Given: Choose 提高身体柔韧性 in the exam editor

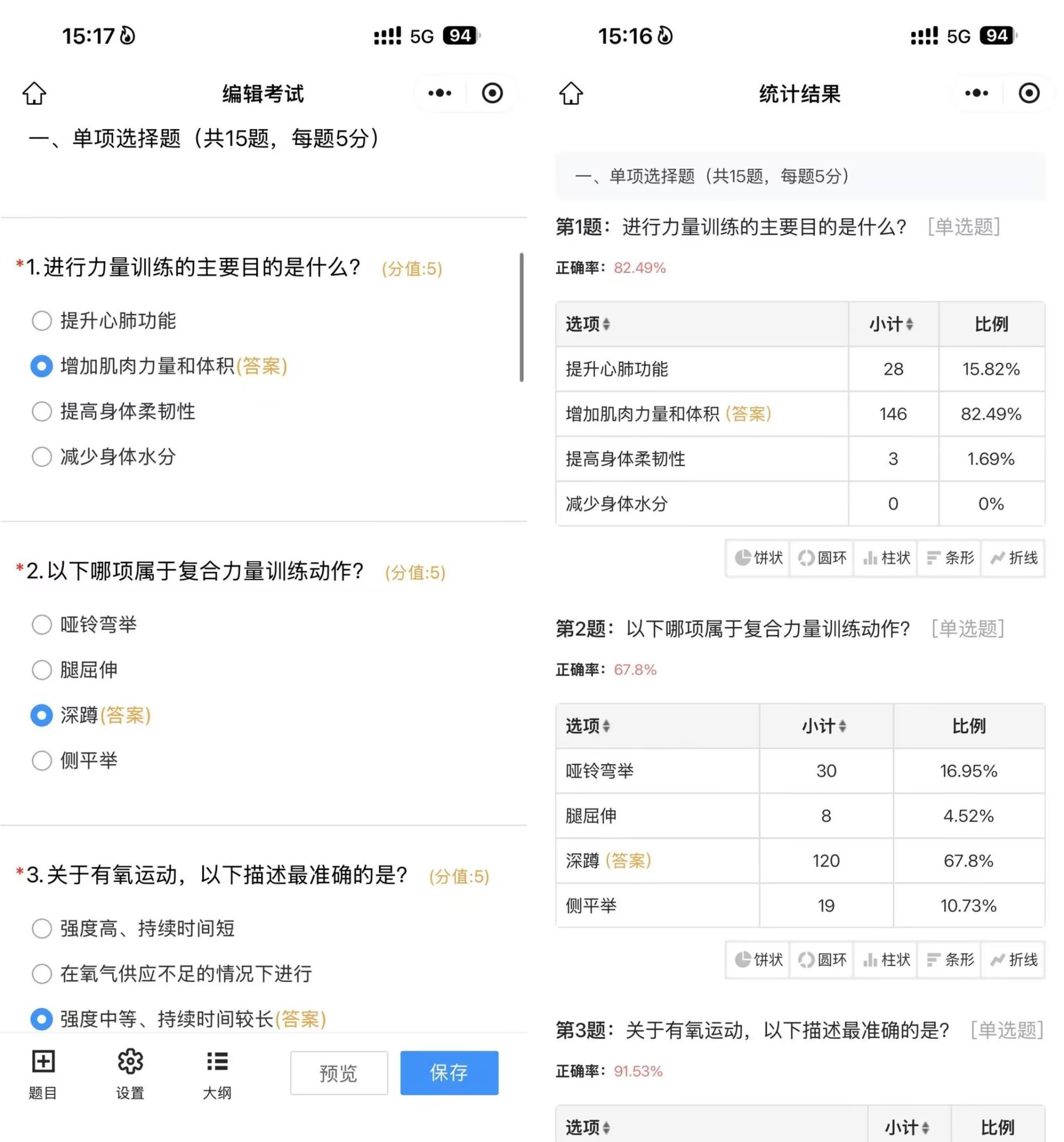Looking at the screenshot, I should pos(42,411).
